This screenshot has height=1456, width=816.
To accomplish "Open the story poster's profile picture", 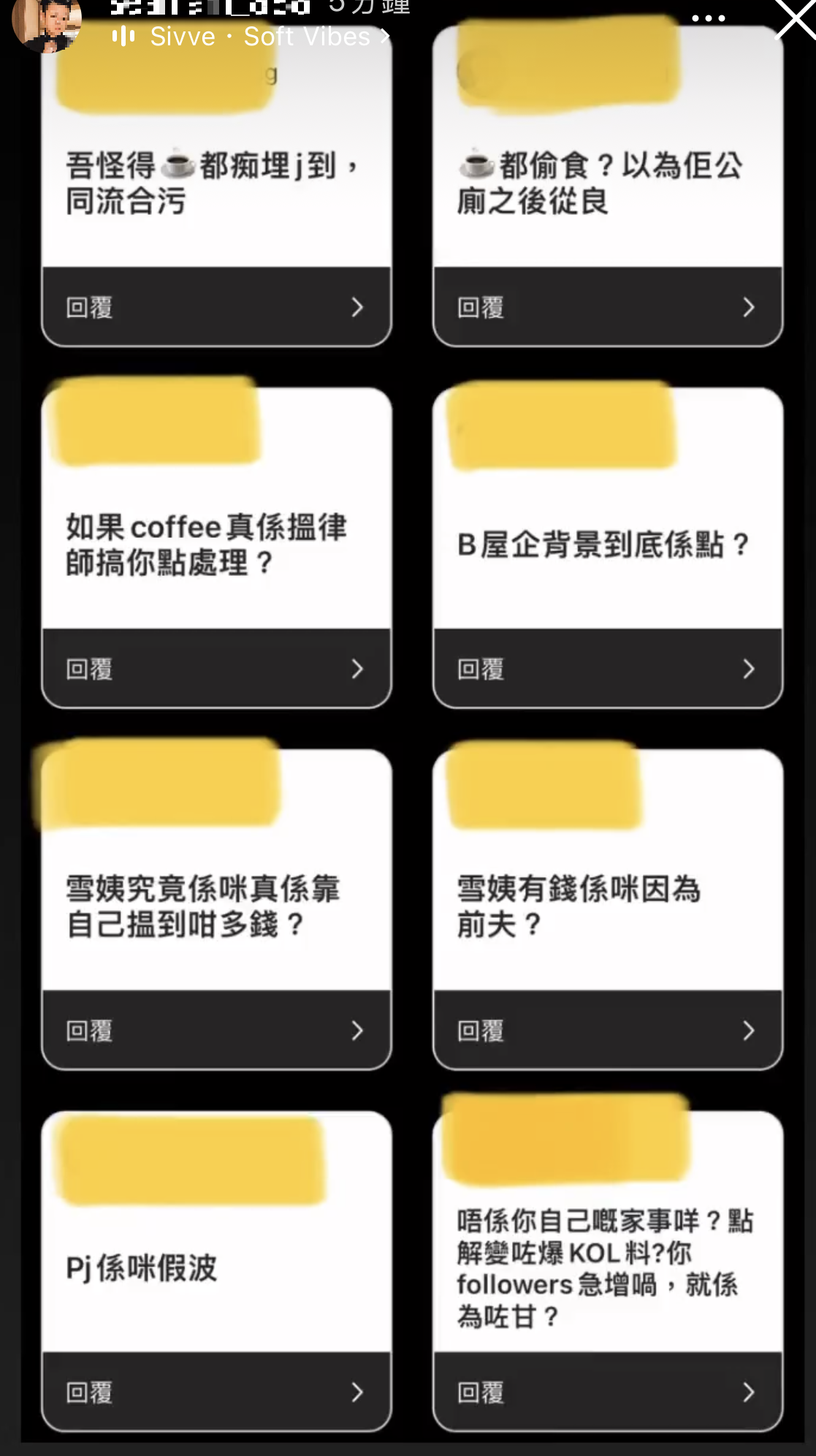I will coord(45,23).
